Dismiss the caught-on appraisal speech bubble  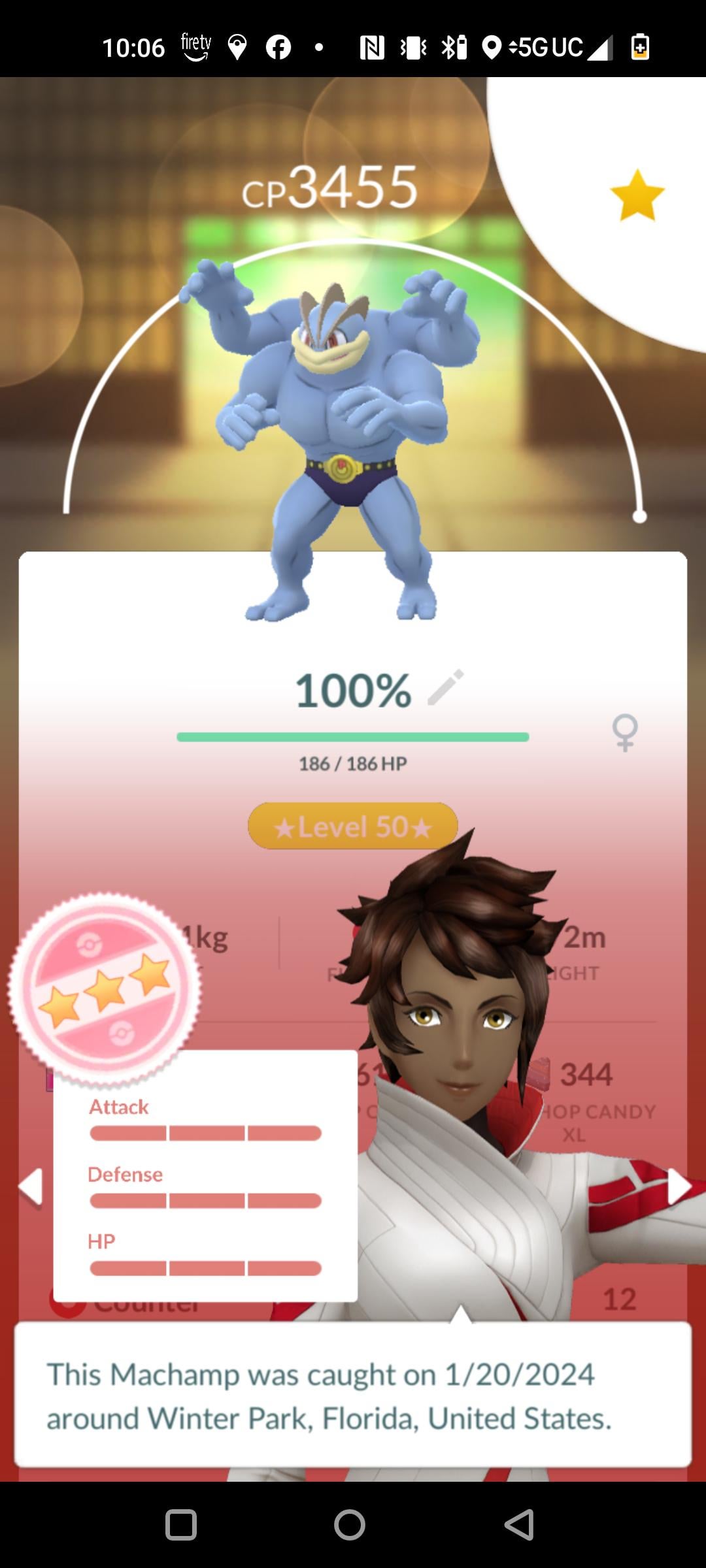[x=353, y=1396]
